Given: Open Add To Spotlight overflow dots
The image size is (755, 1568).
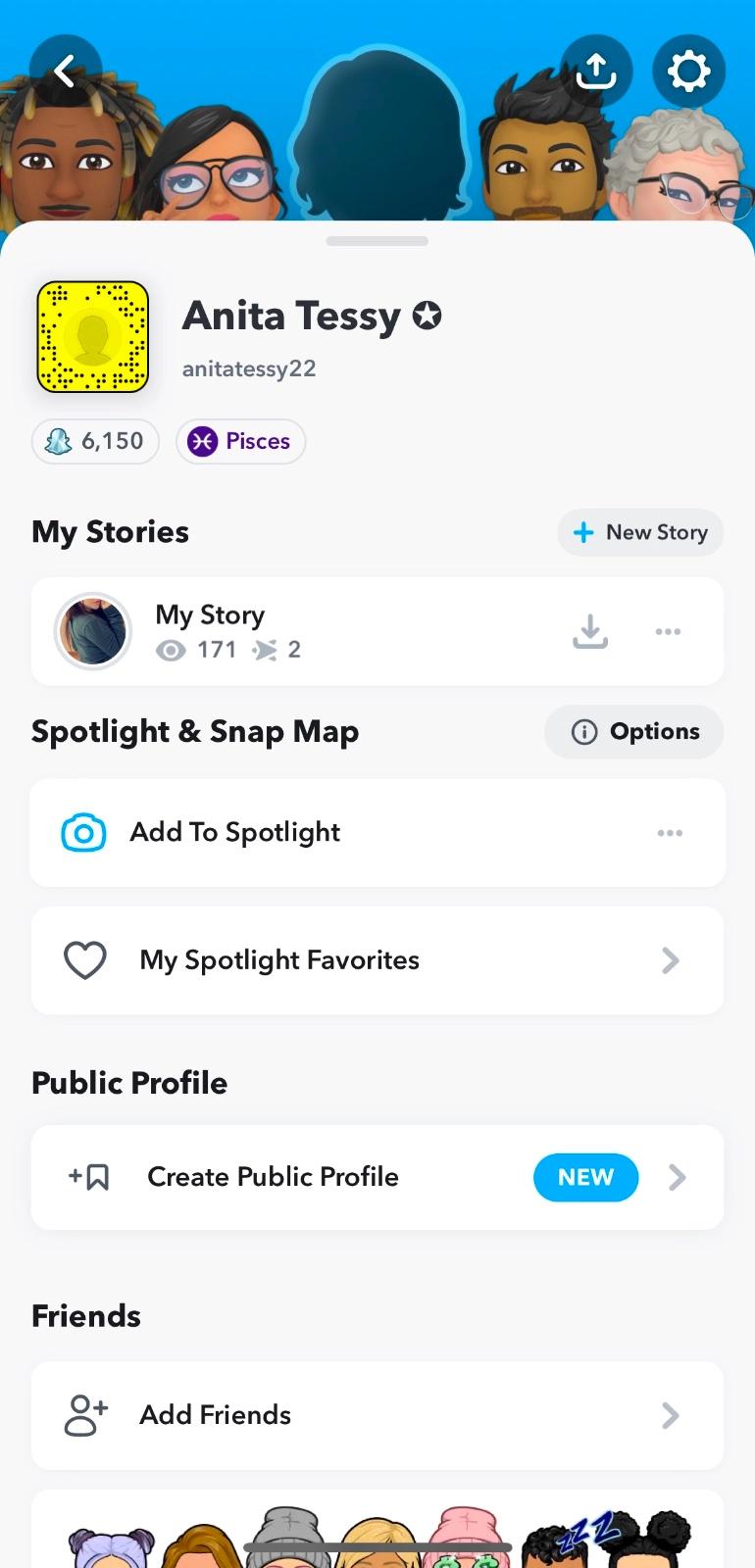Looking at the screenshot, I should 670,833.
